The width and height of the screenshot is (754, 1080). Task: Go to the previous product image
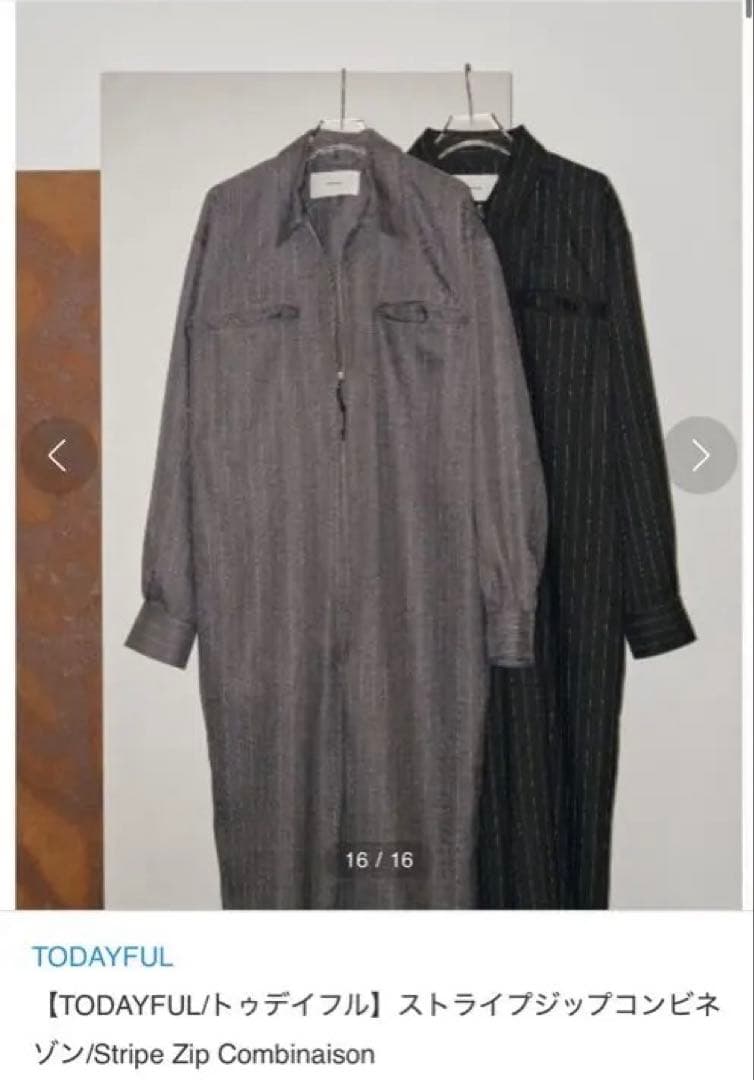tap(58, 455)
